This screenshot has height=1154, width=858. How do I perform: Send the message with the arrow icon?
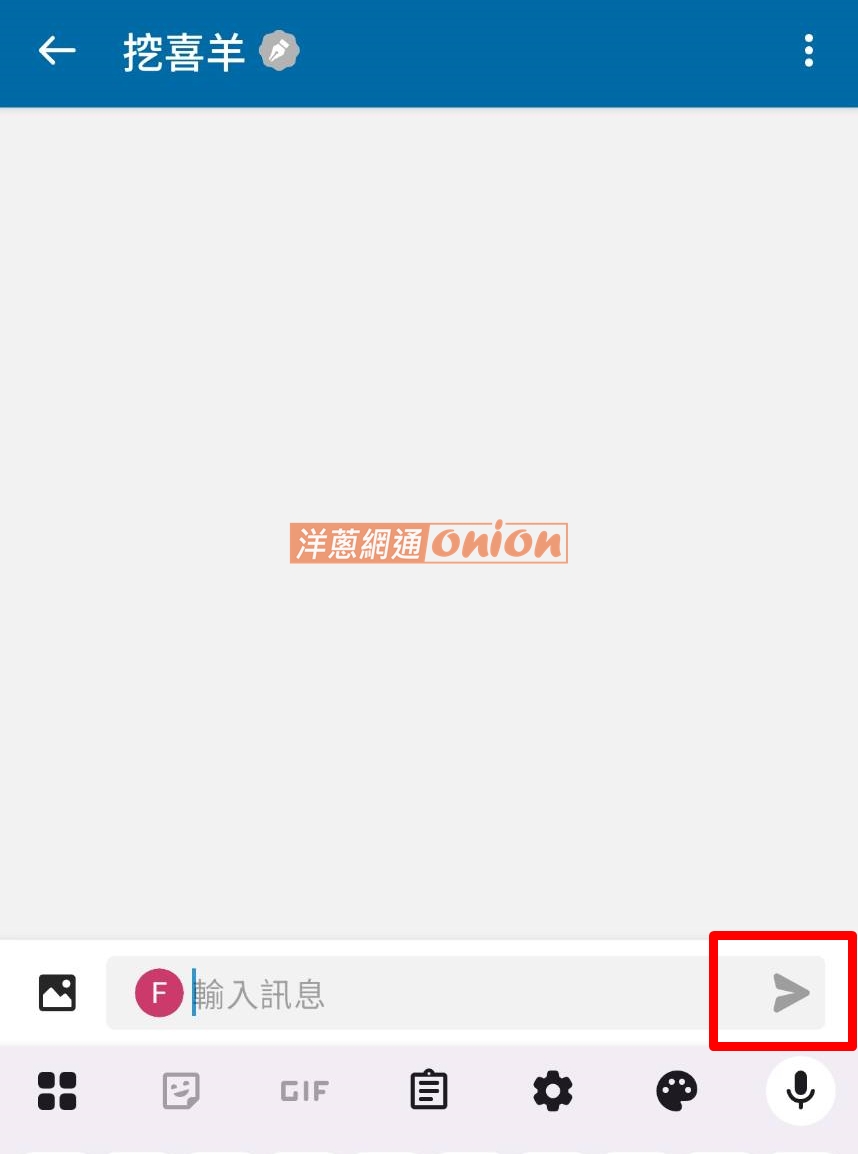[x=790, y=993]
